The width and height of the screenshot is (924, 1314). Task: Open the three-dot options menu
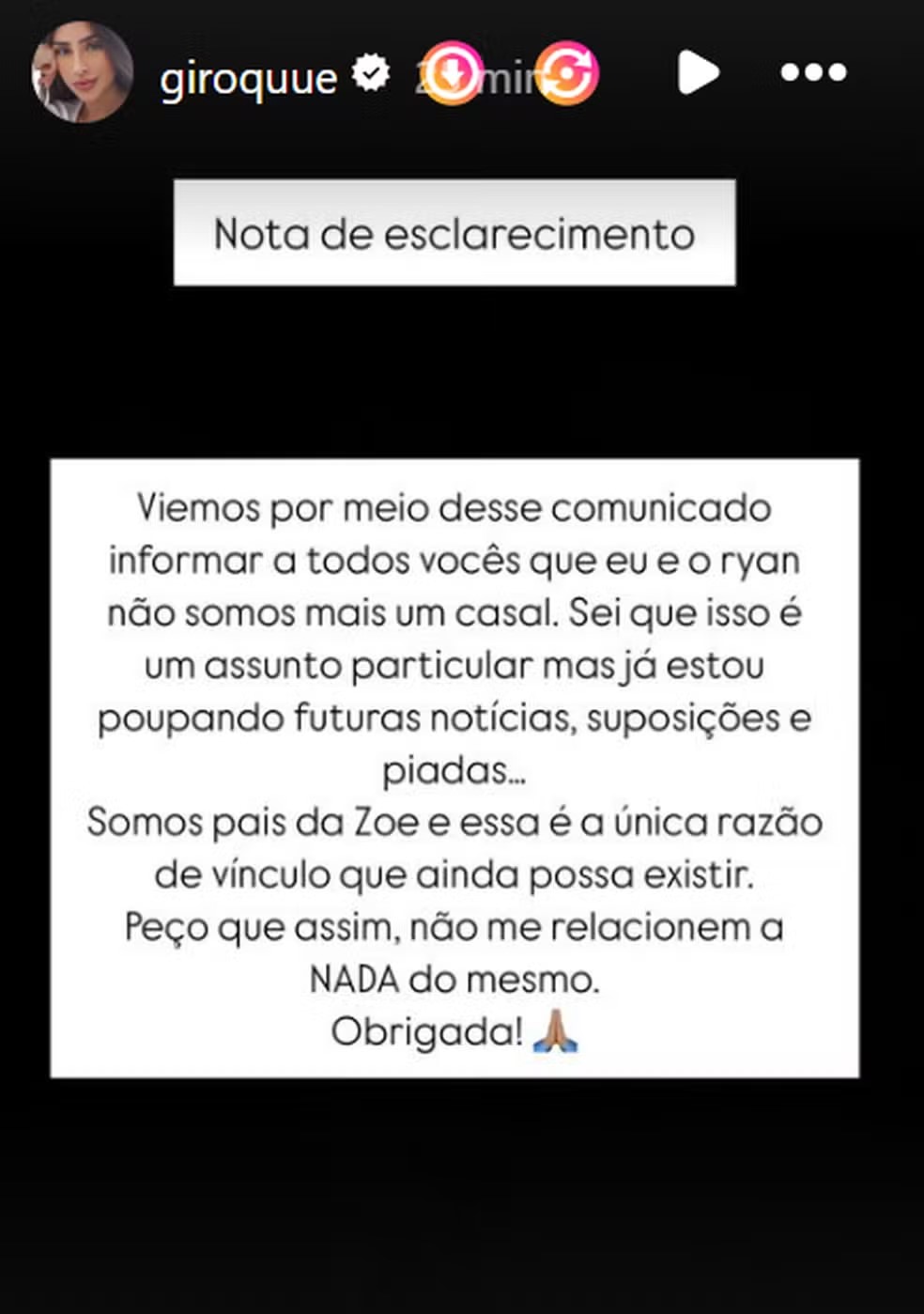coord(813,72)
